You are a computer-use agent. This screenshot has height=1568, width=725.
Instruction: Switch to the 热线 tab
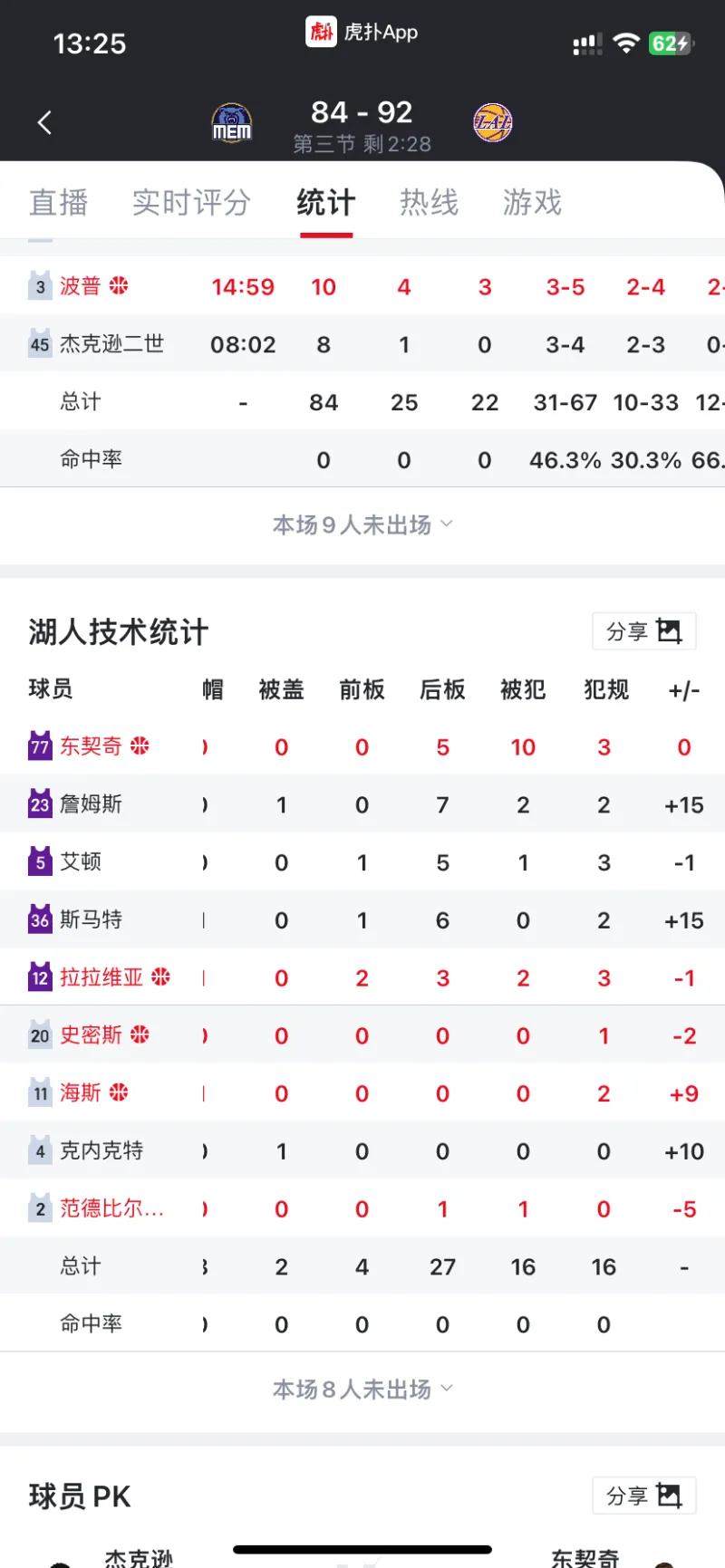coord(429,203)
